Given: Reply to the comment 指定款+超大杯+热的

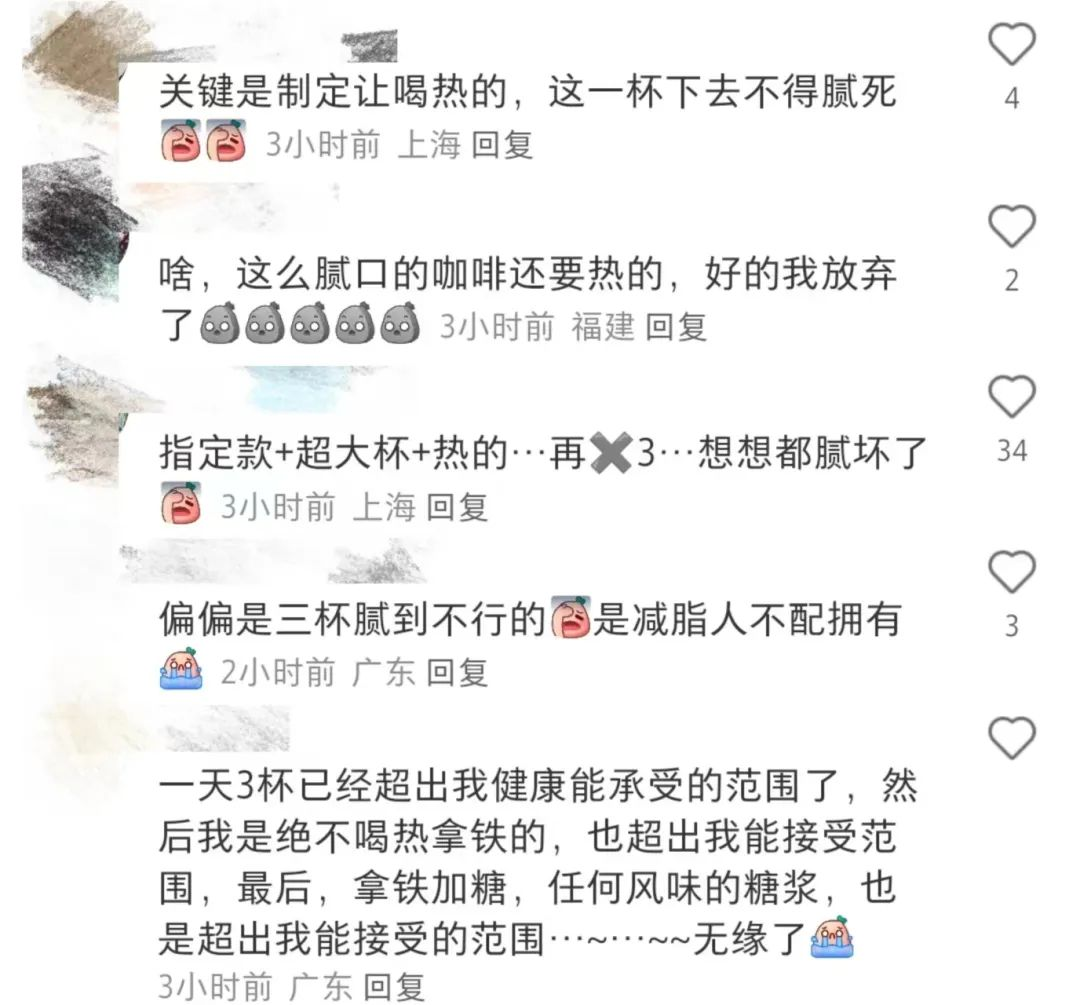Looking at the screenshot, I should [x=457, y=507].
